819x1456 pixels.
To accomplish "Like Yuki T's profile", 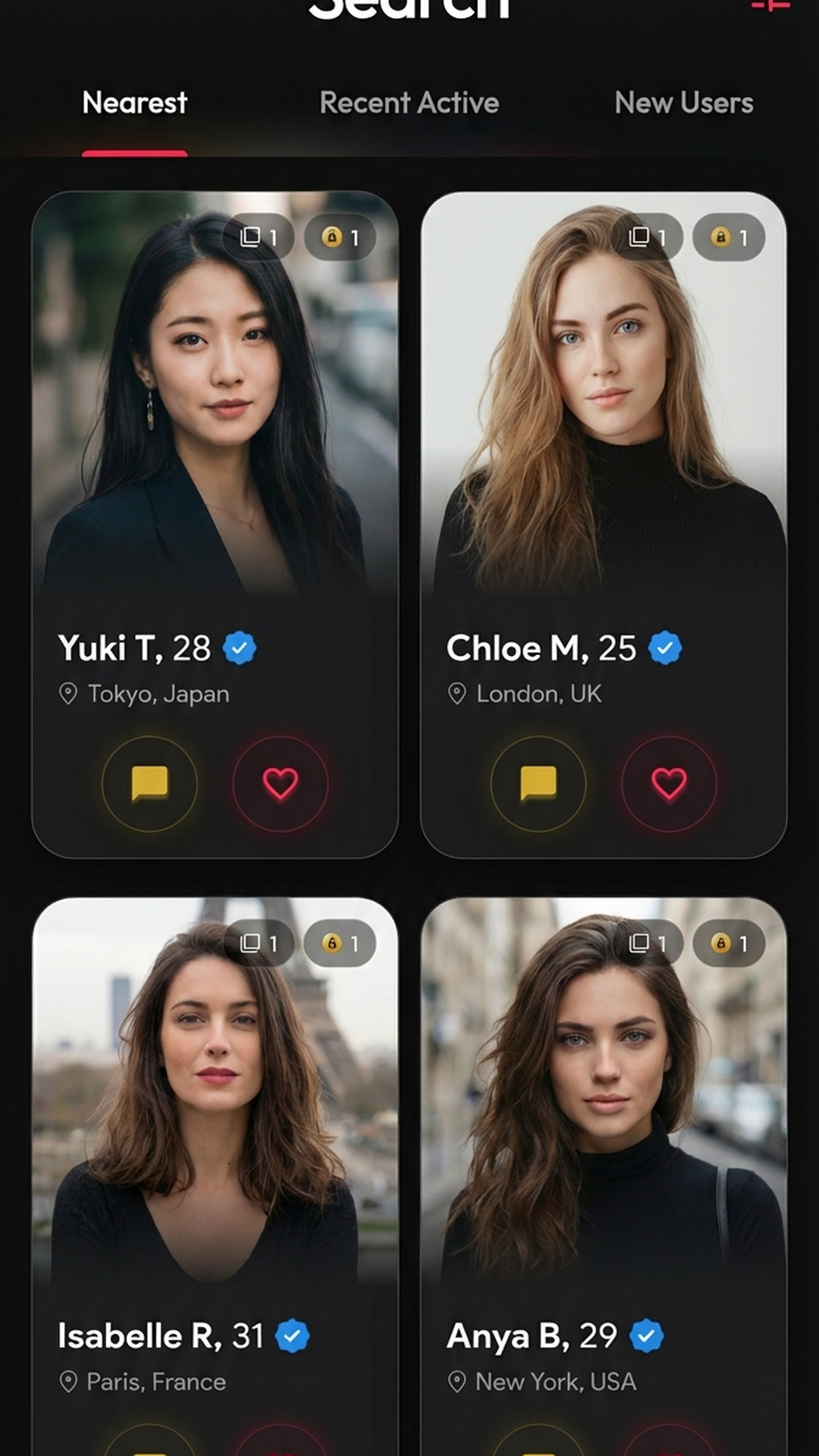I will (281, 783).
